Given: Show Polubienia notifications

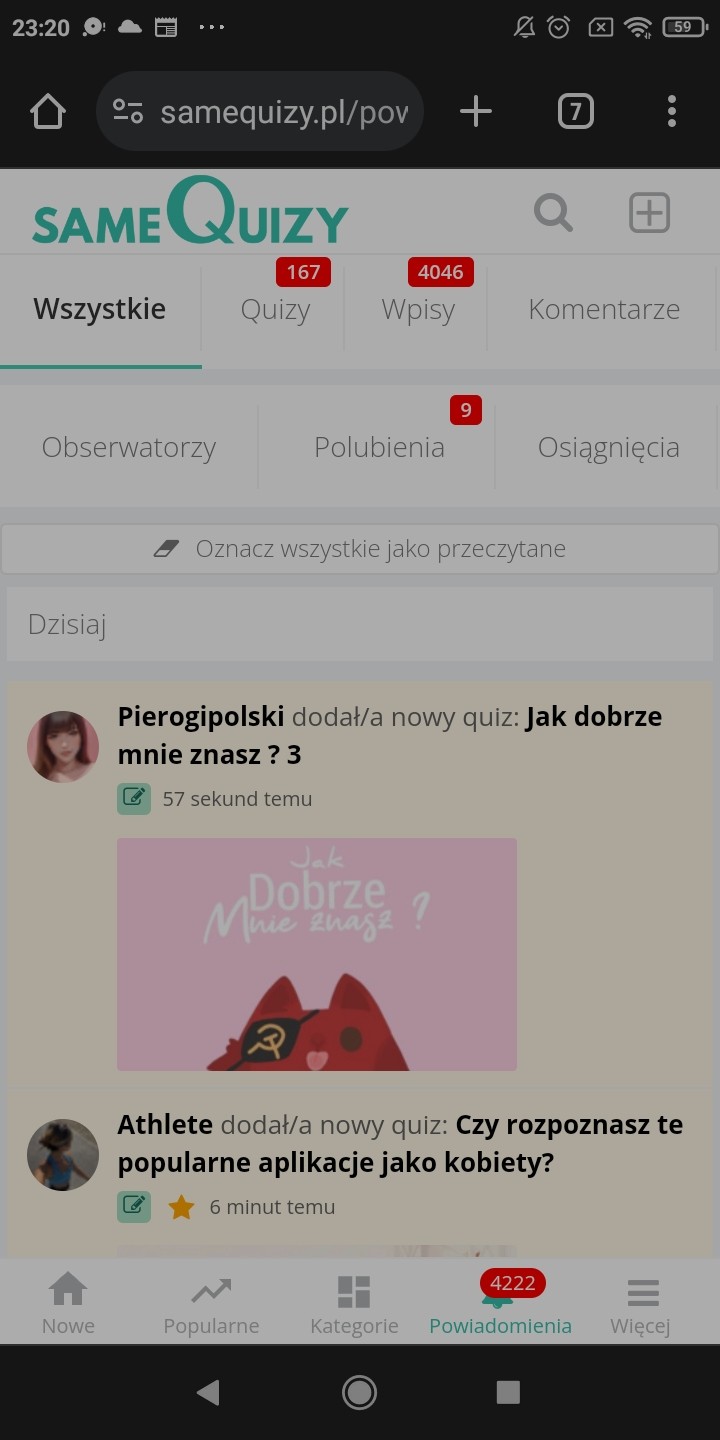Looking at the screenshot, I should tap(379, 447).
